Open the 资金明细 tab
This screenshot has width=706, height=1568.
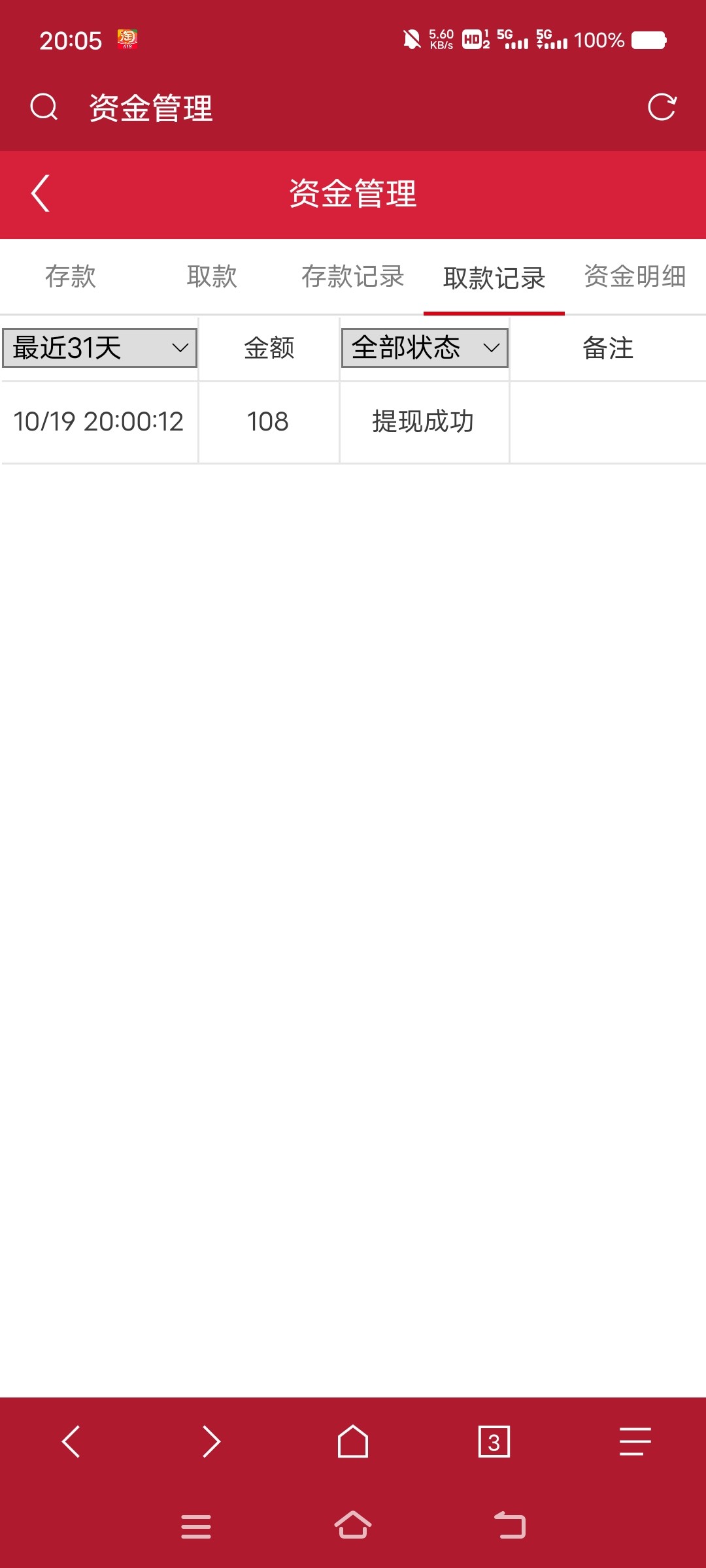point(635,276)
